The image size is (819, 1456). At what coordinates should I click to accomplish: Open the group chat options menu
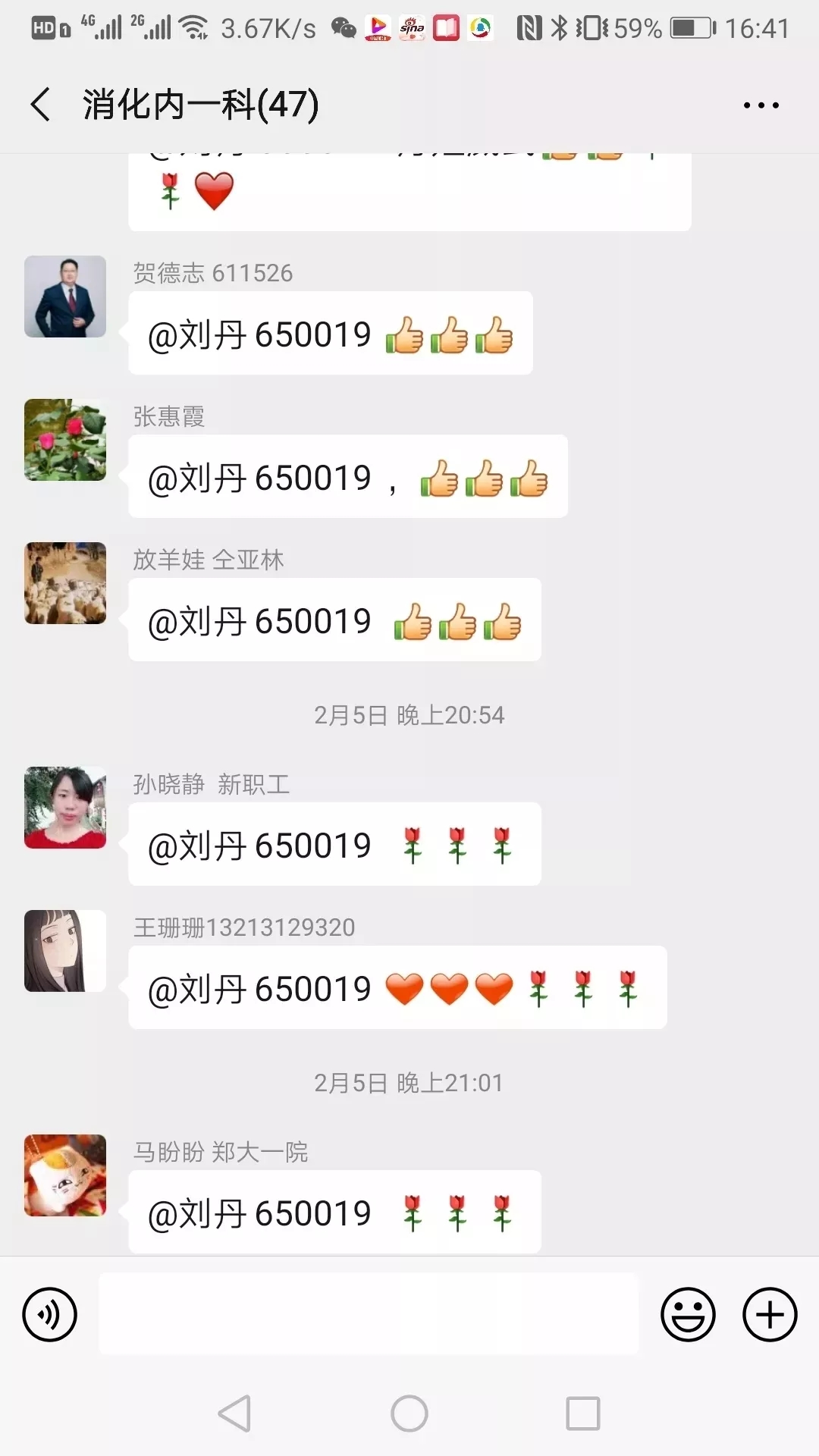pyautogui.click(x=761, y=105)
